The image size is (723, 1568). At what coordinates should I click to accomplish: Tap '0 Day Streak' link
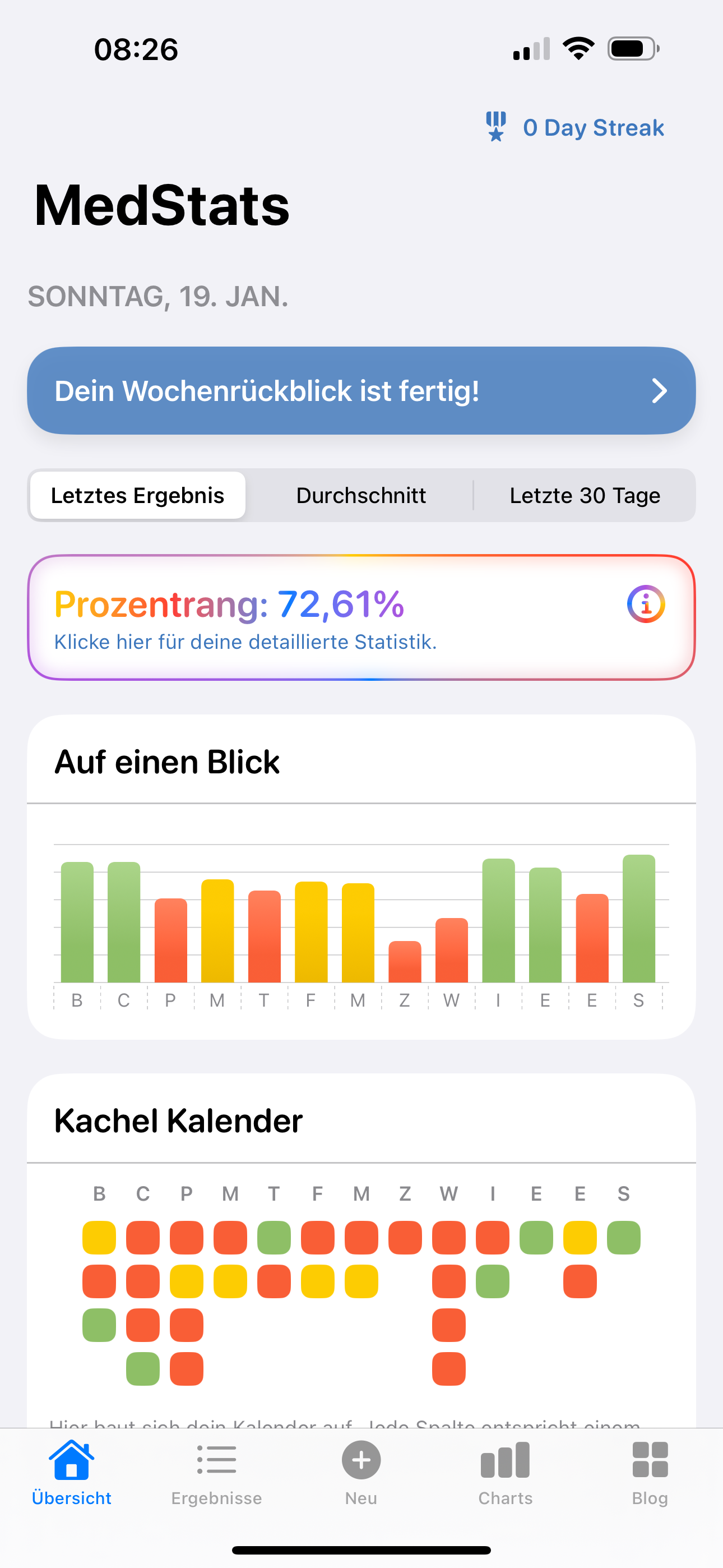[x=594, y=127]
